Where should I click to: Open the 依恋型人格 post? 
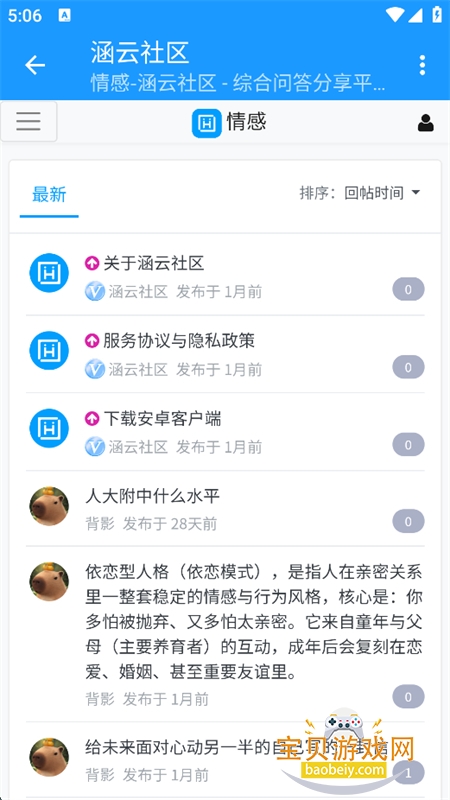pos(254,622)
